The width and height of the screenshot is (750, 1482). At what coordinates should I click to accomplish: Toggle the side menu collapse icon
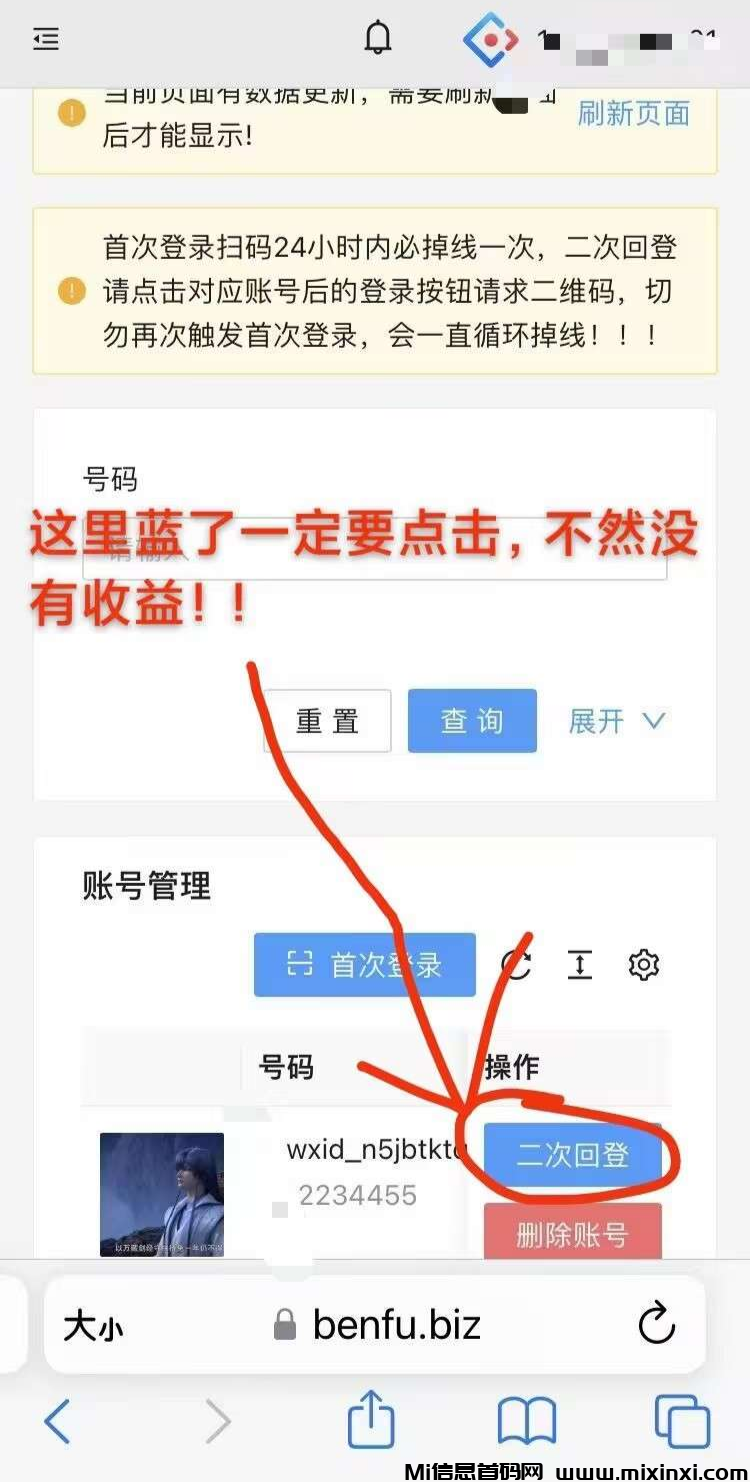46,39
